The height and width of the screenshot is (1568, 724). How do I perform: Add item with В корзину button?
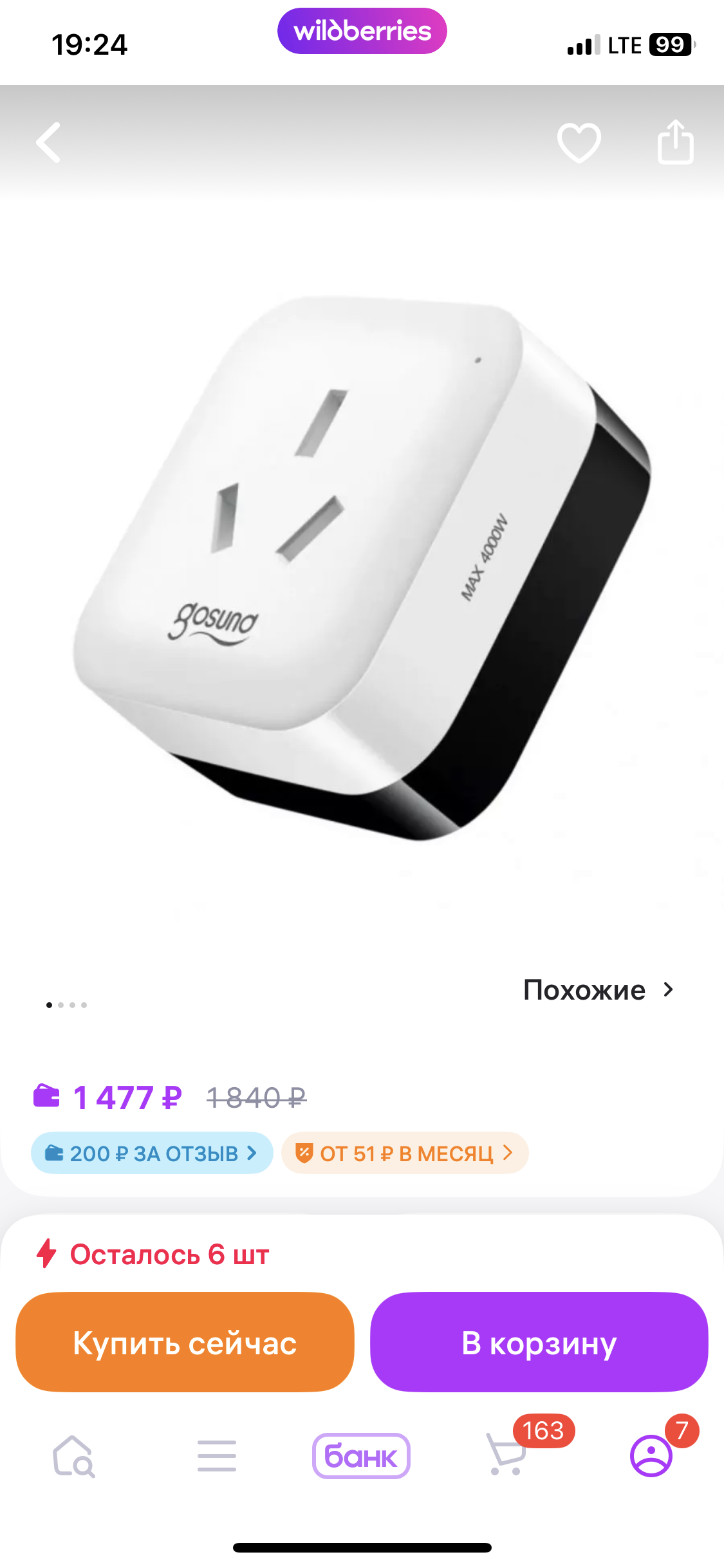(539, 1342)
